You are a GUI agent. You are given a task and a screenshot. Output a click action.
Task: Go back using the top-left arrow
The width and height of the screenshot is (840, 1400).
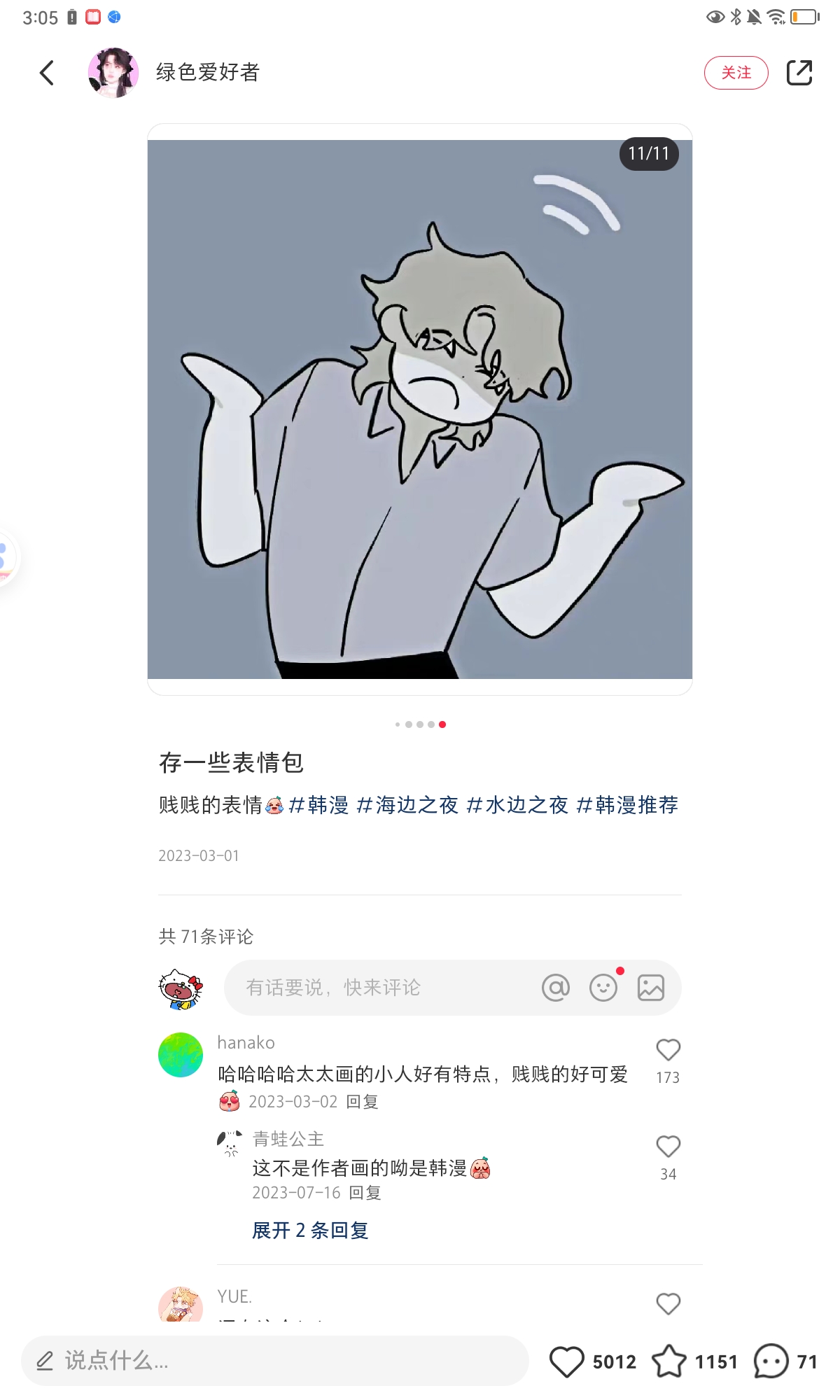[x=47, y=73]
